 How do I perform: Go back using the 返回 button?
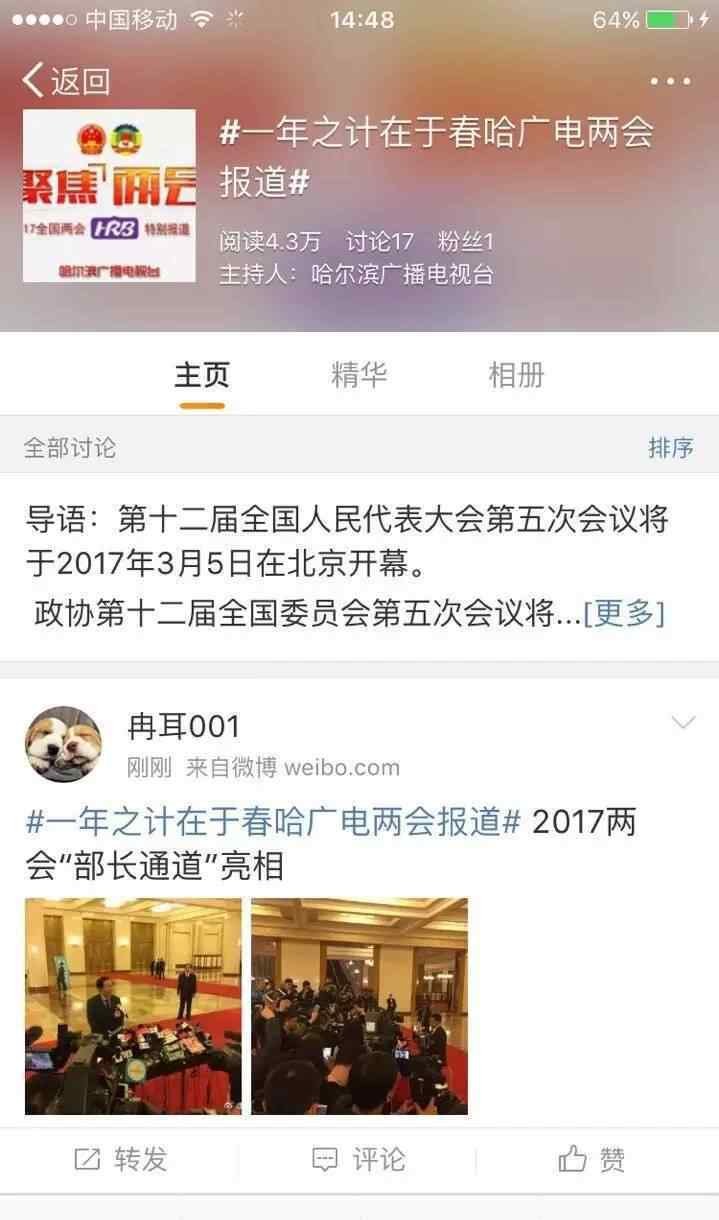point(66,81)
